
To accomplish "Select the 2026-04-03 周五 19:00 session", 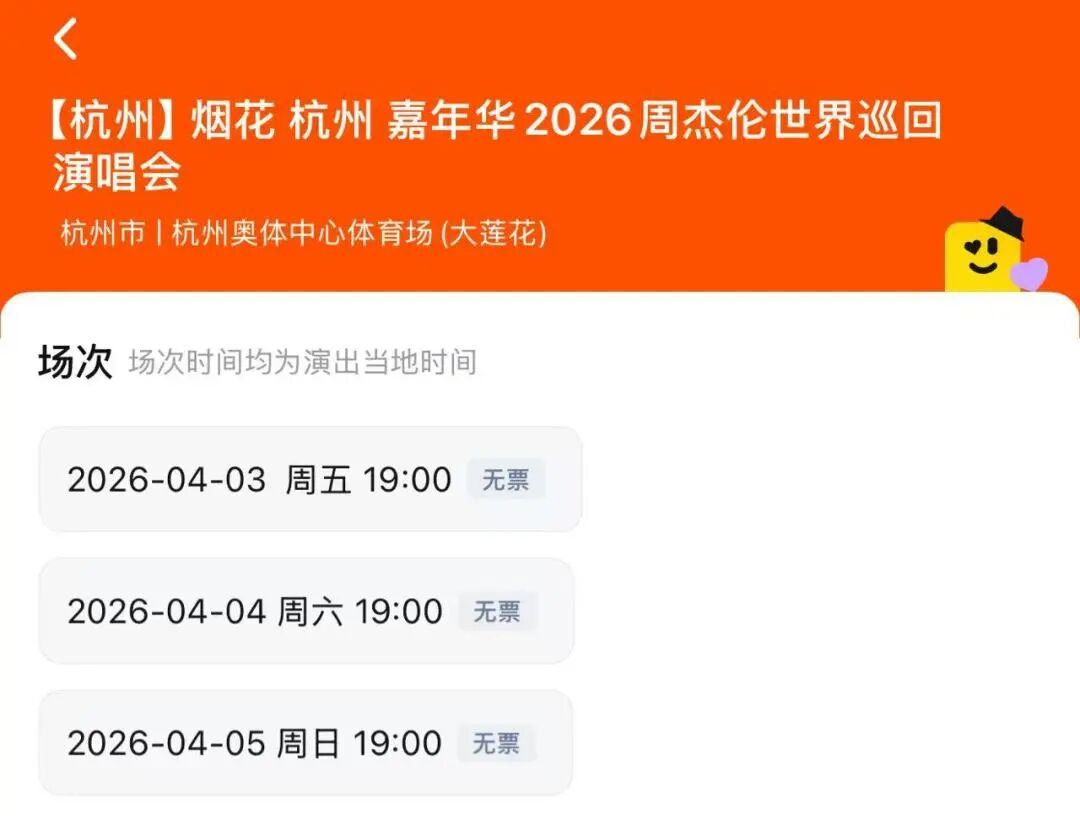I will [309, 479].
